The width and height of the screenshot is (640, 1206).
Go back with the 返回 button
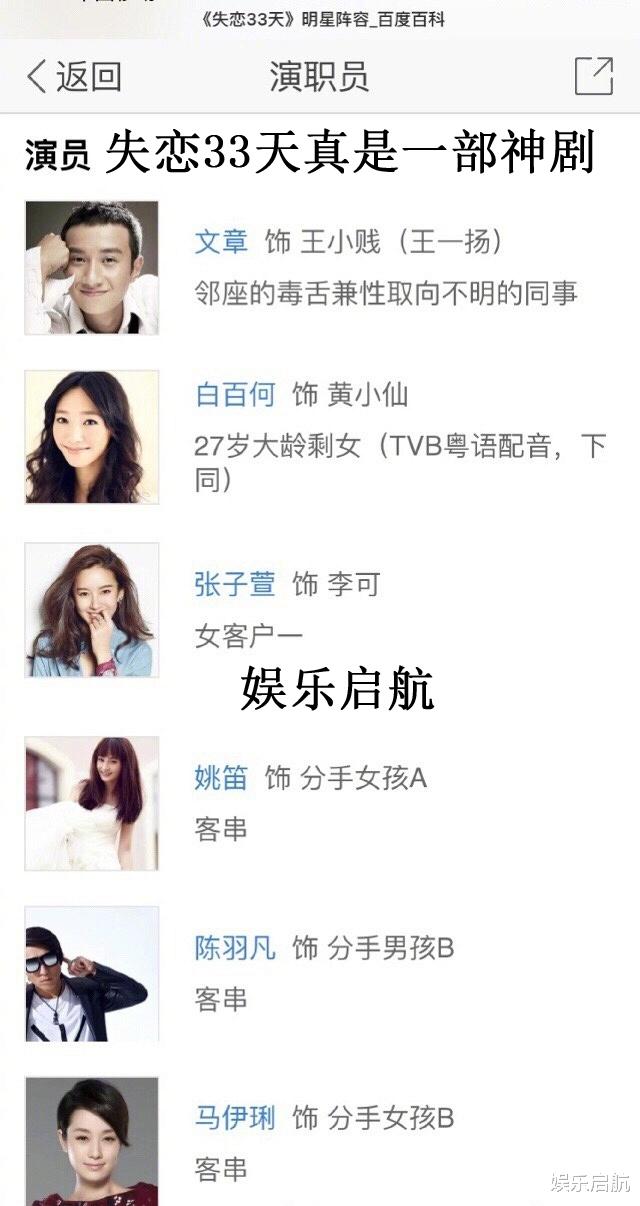tap(73, 76)
